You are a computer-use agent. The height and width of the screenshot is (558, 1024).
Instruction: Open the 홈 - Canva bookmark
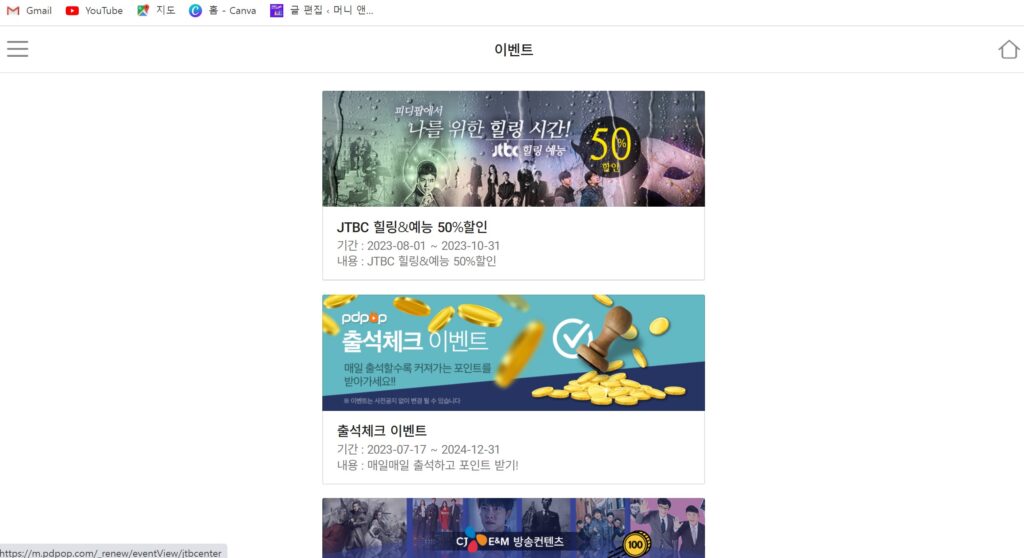click(x=223, y=11)
